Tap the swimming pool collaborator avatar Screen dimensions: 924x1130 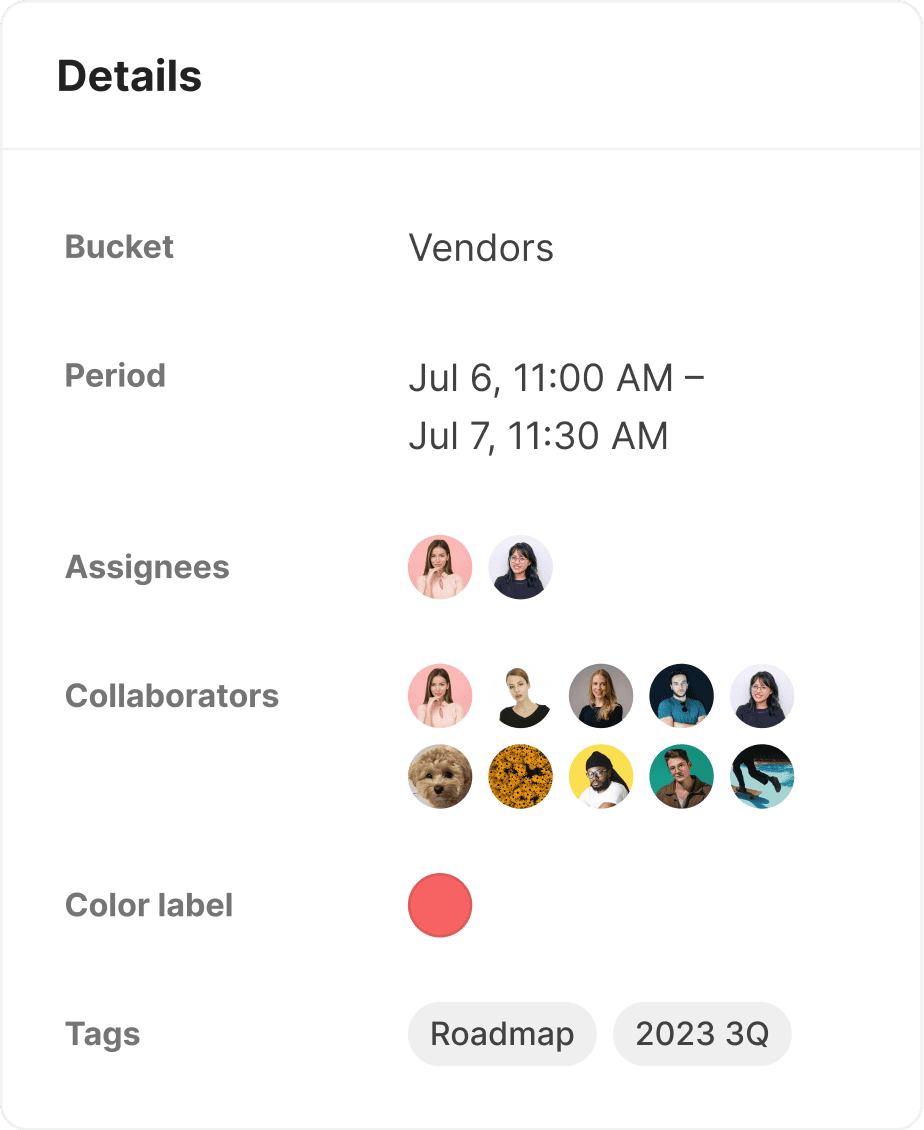click(x=762, y=776)
